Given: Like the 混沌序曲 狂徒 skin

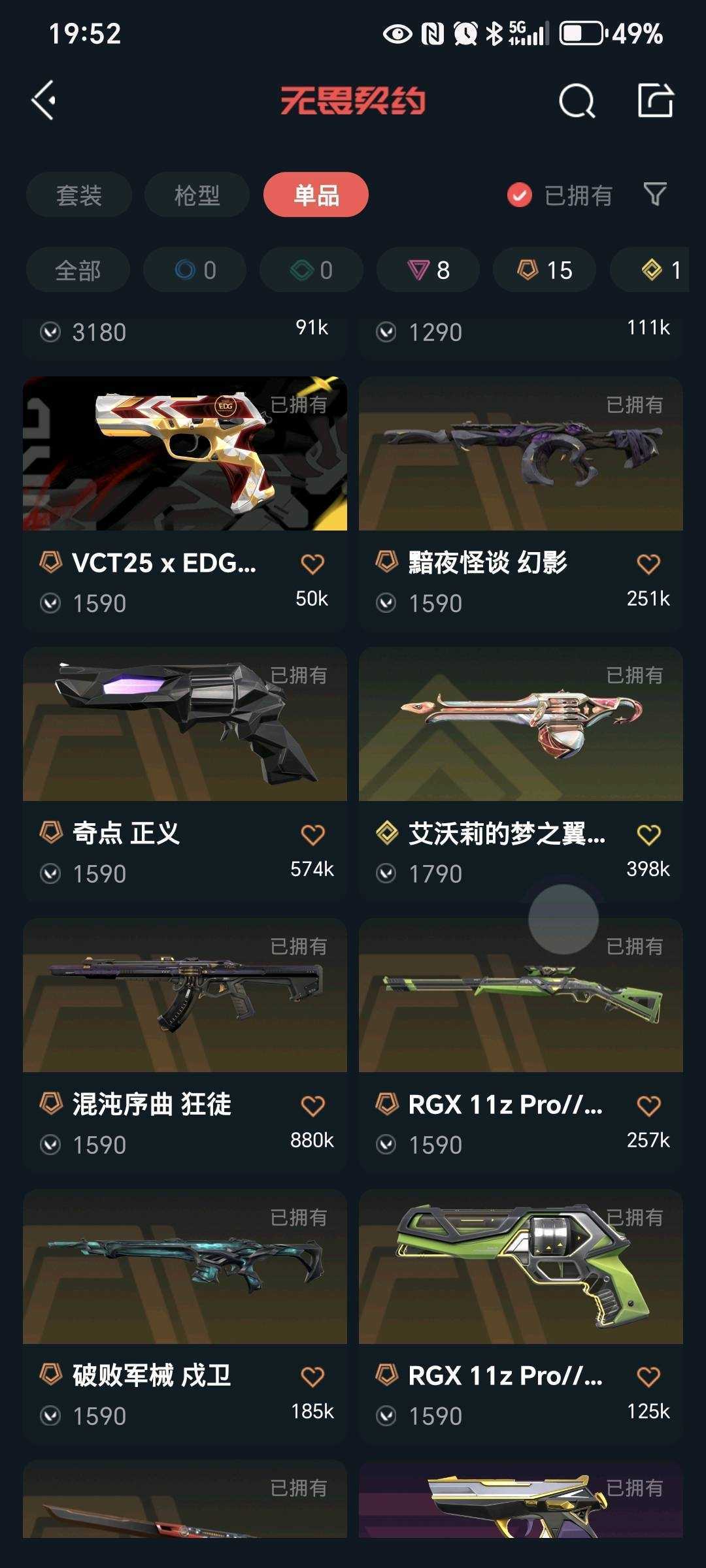Looking at the screenshot, I should click(312, 1105).
